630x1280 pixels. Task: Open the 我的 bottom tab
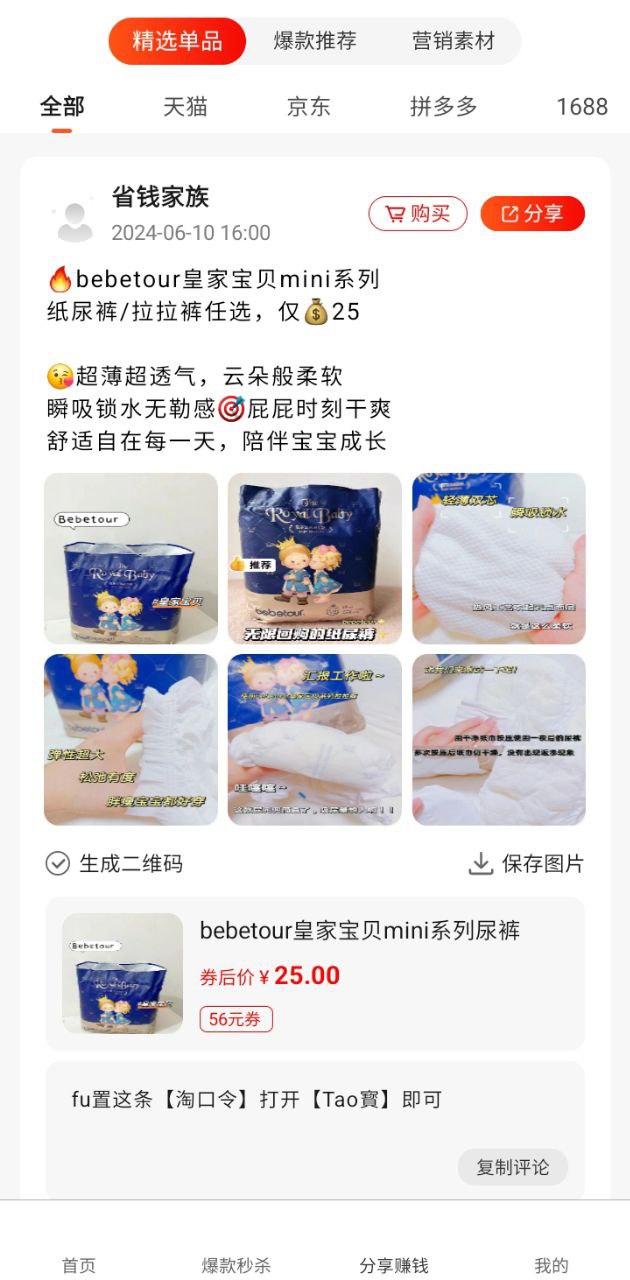551,1264
